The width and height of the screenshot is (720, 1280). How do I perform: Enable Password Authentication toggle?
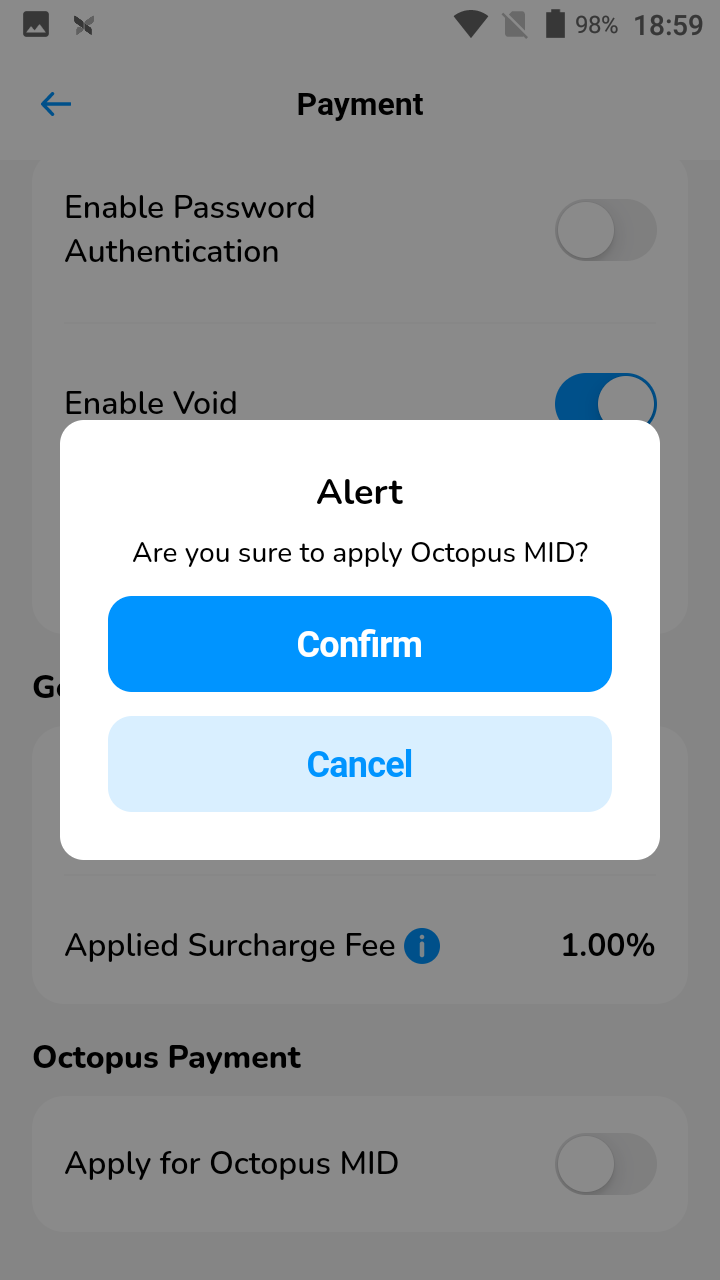[x=606, y=230]
